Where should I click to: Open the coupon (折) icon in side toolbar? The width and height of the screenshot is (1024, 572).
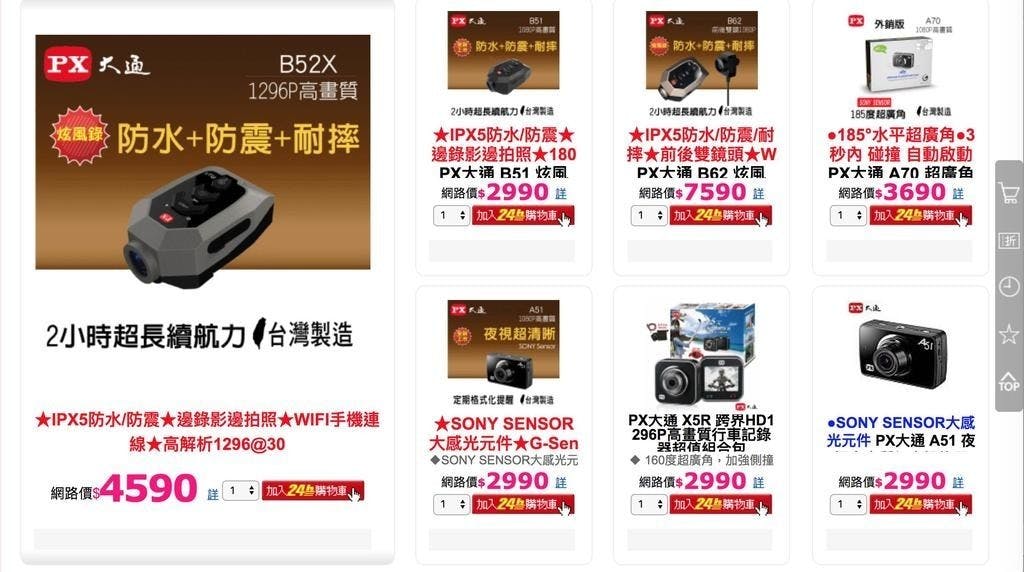coord(1008,240)
